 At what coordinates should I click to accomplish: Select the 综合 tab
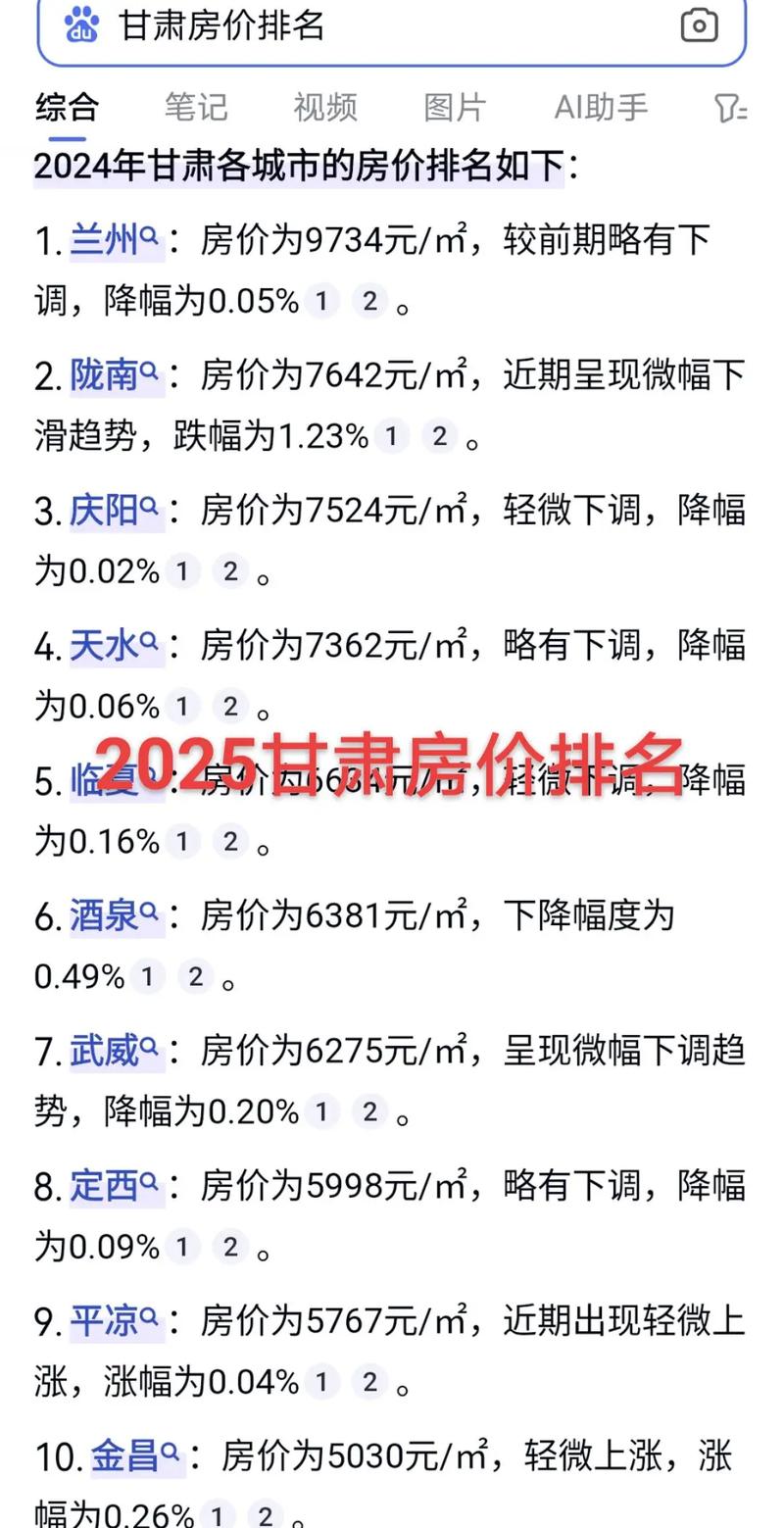point(68,107)
